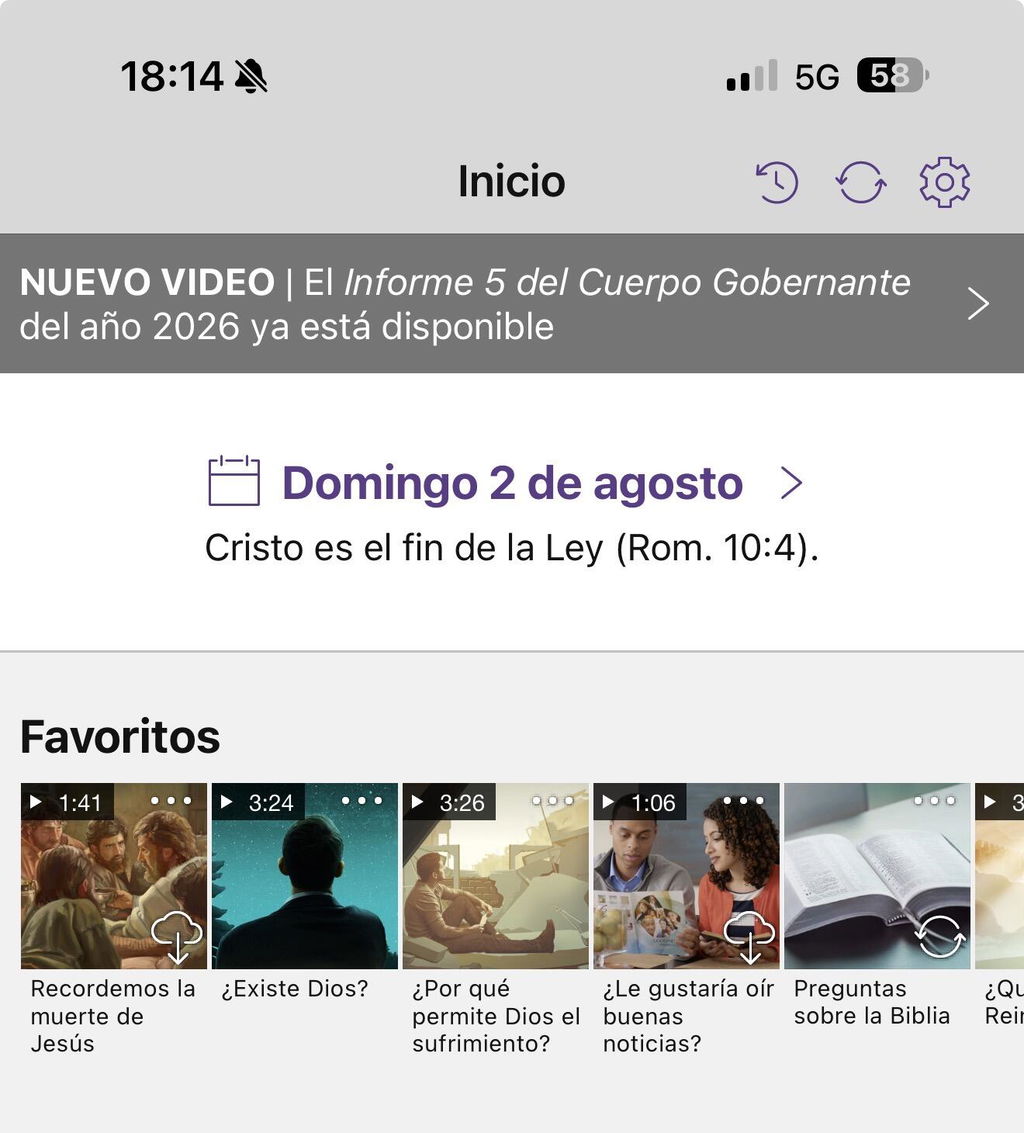Screen dimensions: 1024x1133
Task: Update Preguntas sobre la Biblia via sync icon
Action: pyautogui.click(x=940, y=936)
